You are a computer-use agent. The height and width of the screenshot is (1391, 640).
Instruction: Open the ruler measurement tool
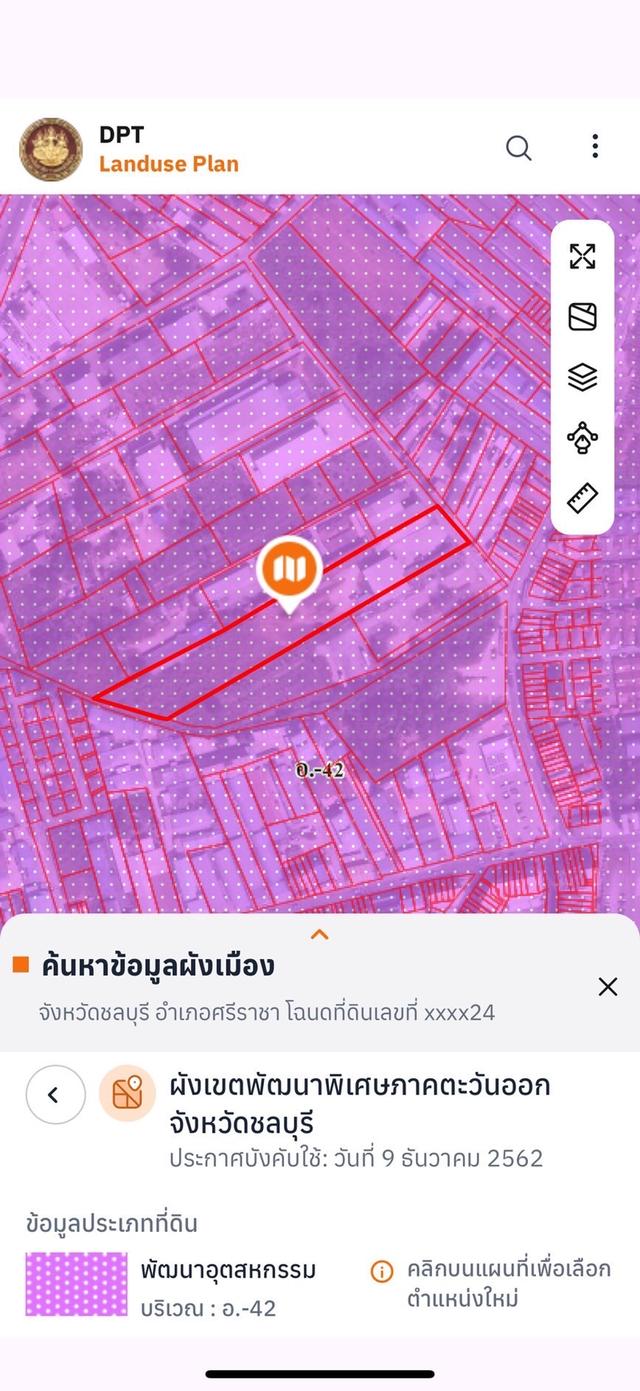582,497
